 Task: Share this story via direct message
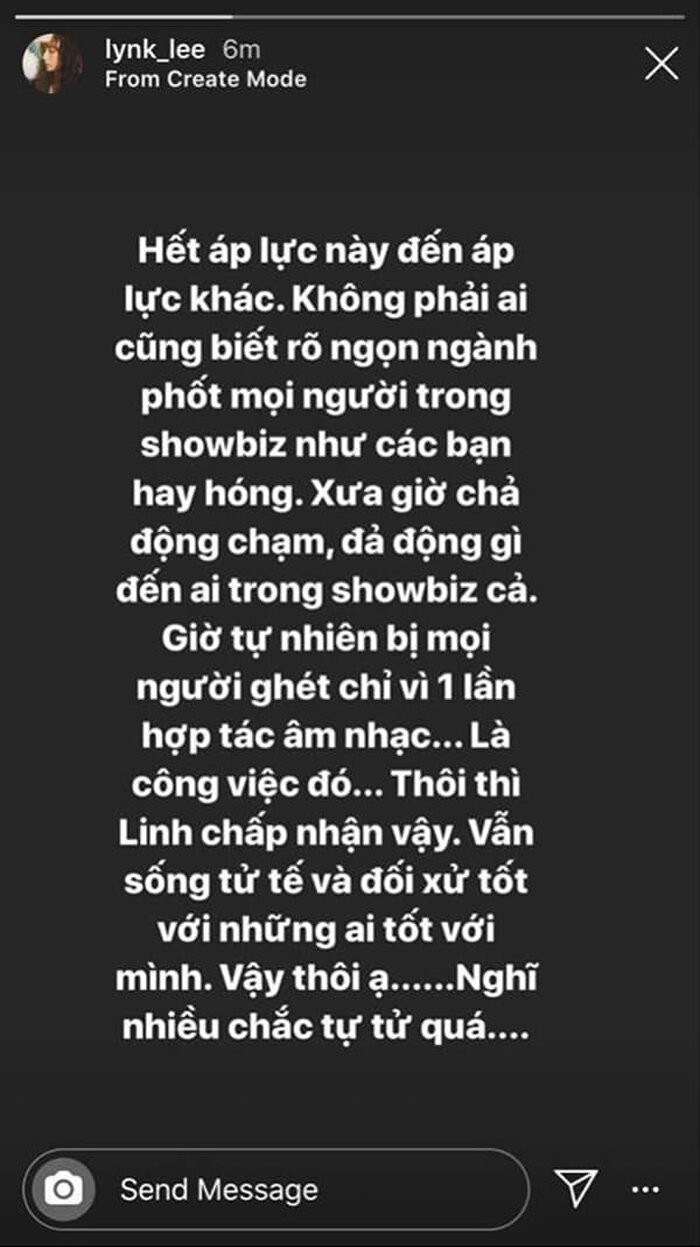tap(577, 1188)
